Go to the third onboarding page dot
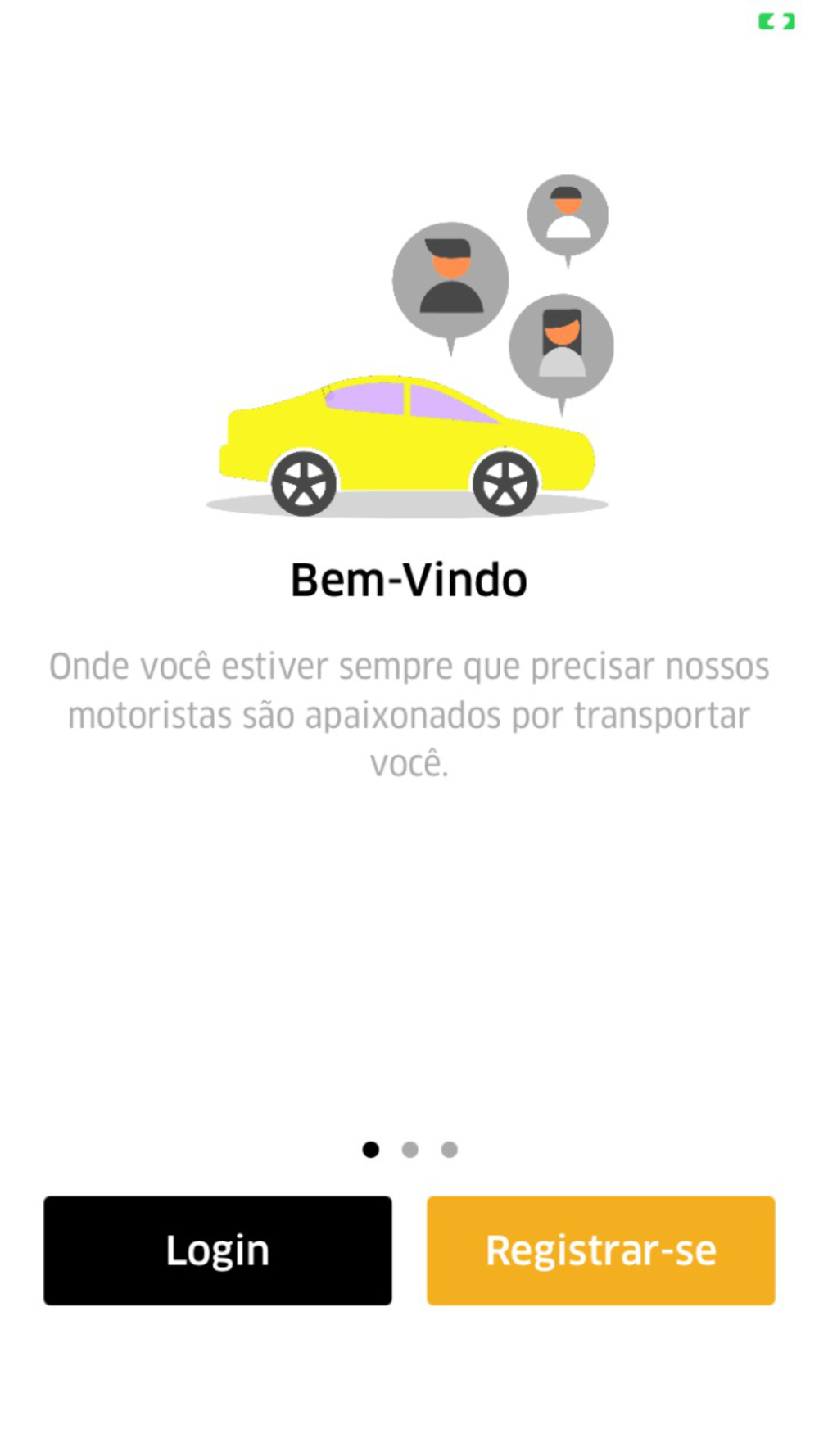This screenshot has width=819, height=1456. click(449, 1149)
